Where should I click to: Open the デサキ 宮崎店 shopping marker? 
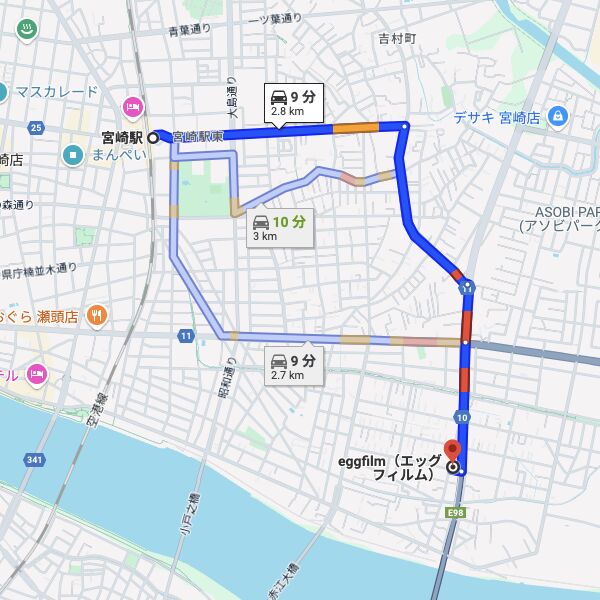point(558,118)
